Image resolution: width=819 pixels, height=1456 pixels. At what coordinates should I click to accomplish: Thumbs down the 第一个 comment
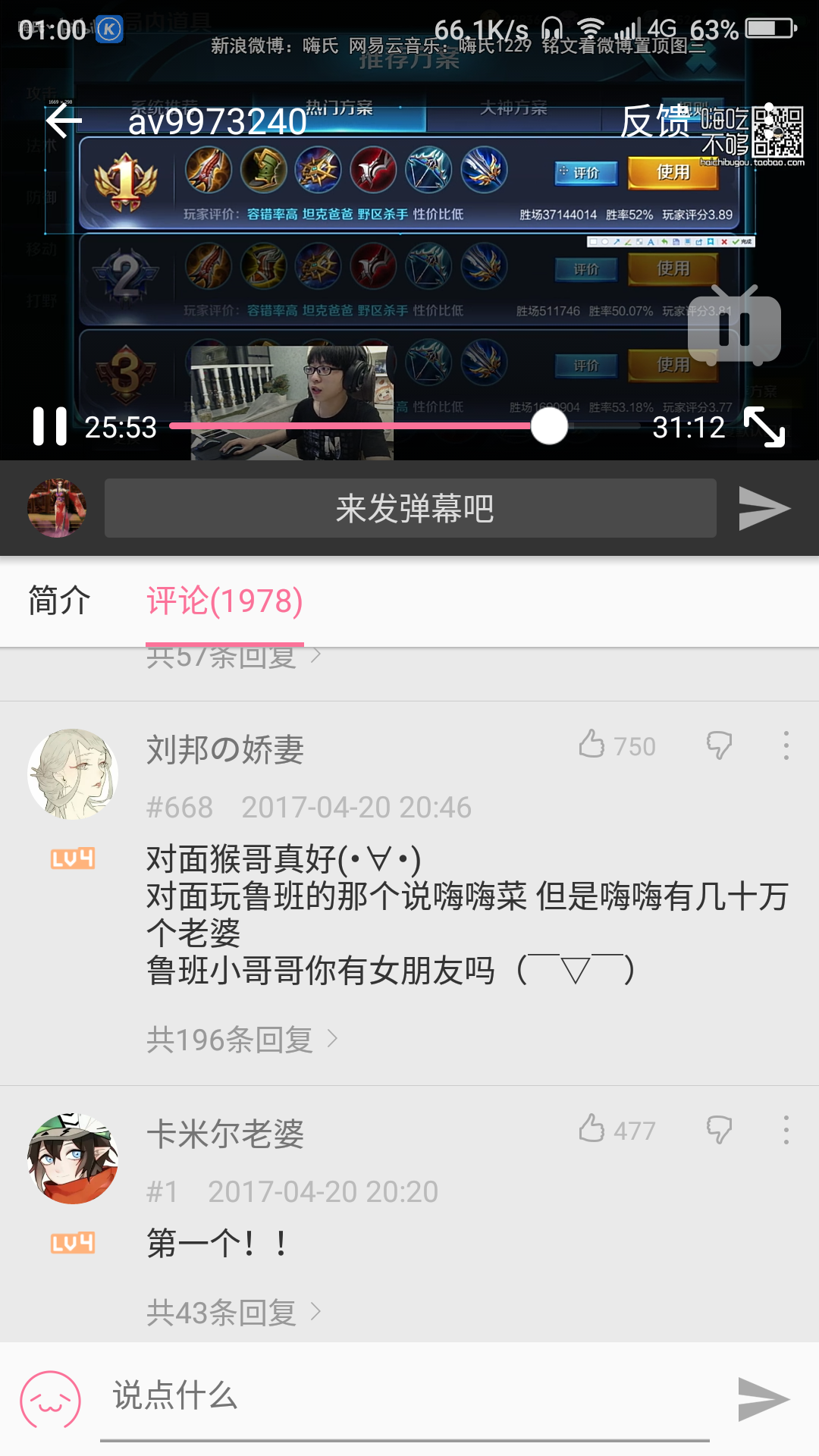(x=719, y=1130)
